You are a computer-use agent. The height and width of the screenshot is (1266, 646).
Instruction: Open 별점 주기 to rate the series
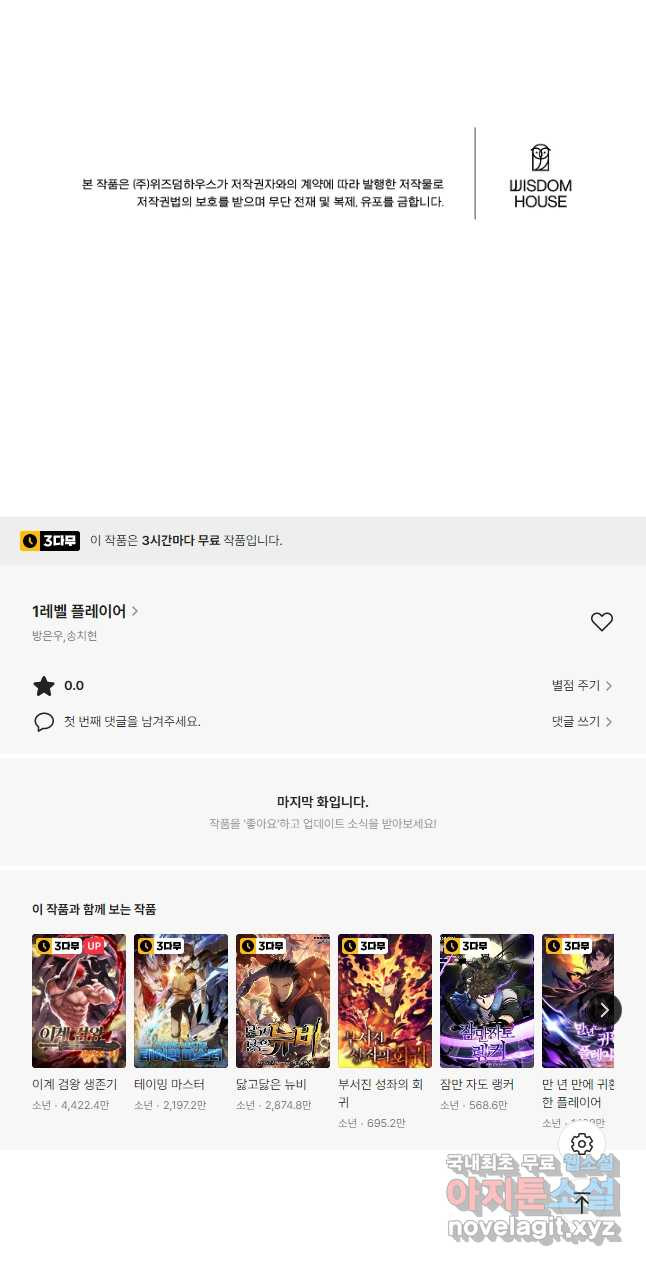581,686
